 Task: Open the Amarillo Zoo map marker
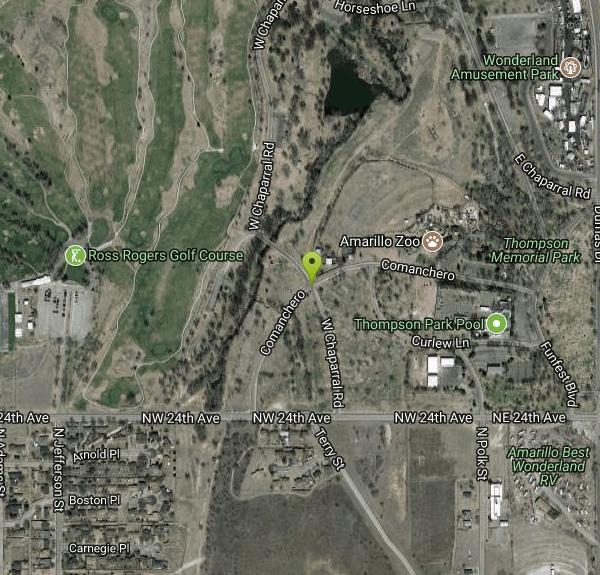coord(432,241)
